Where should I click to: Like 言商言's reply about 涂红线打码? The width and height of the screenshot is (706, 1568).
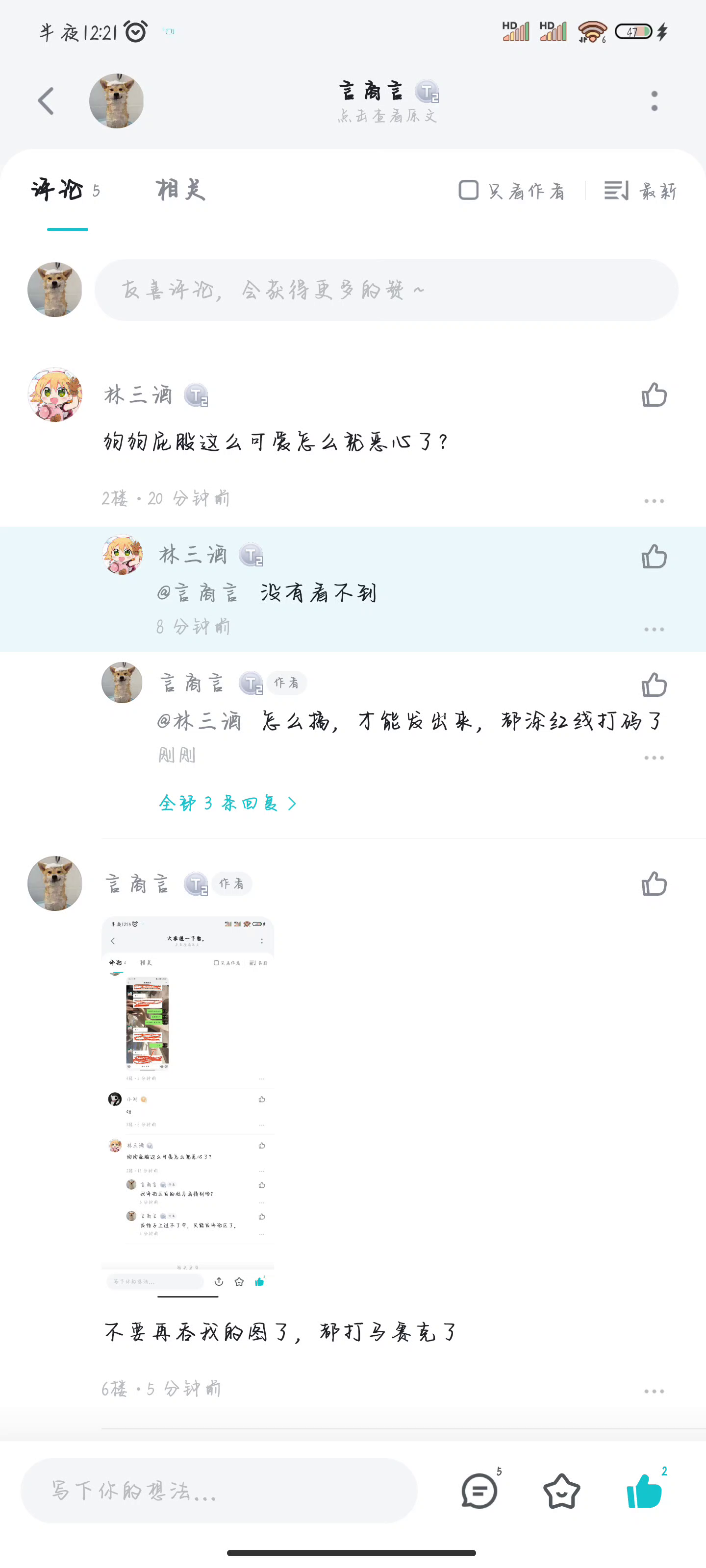coord(654,685)
